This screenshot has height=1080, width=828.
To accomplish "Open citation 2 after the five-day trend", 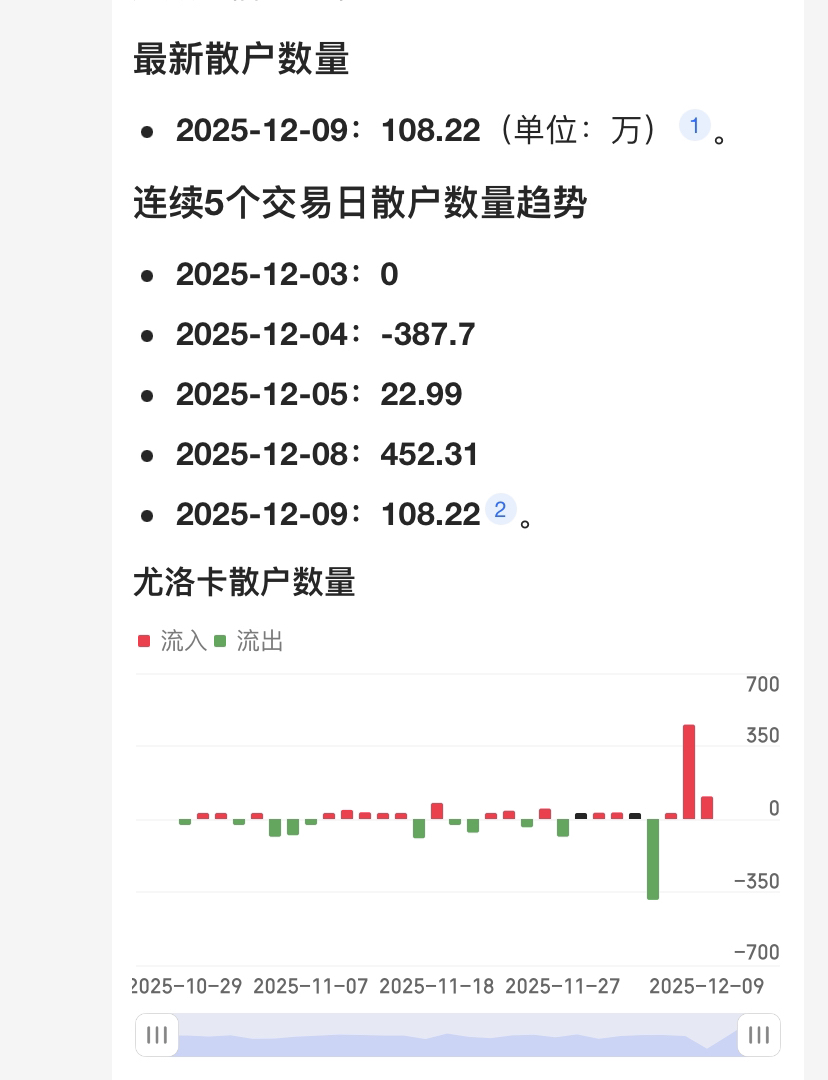I will (500, 511).
